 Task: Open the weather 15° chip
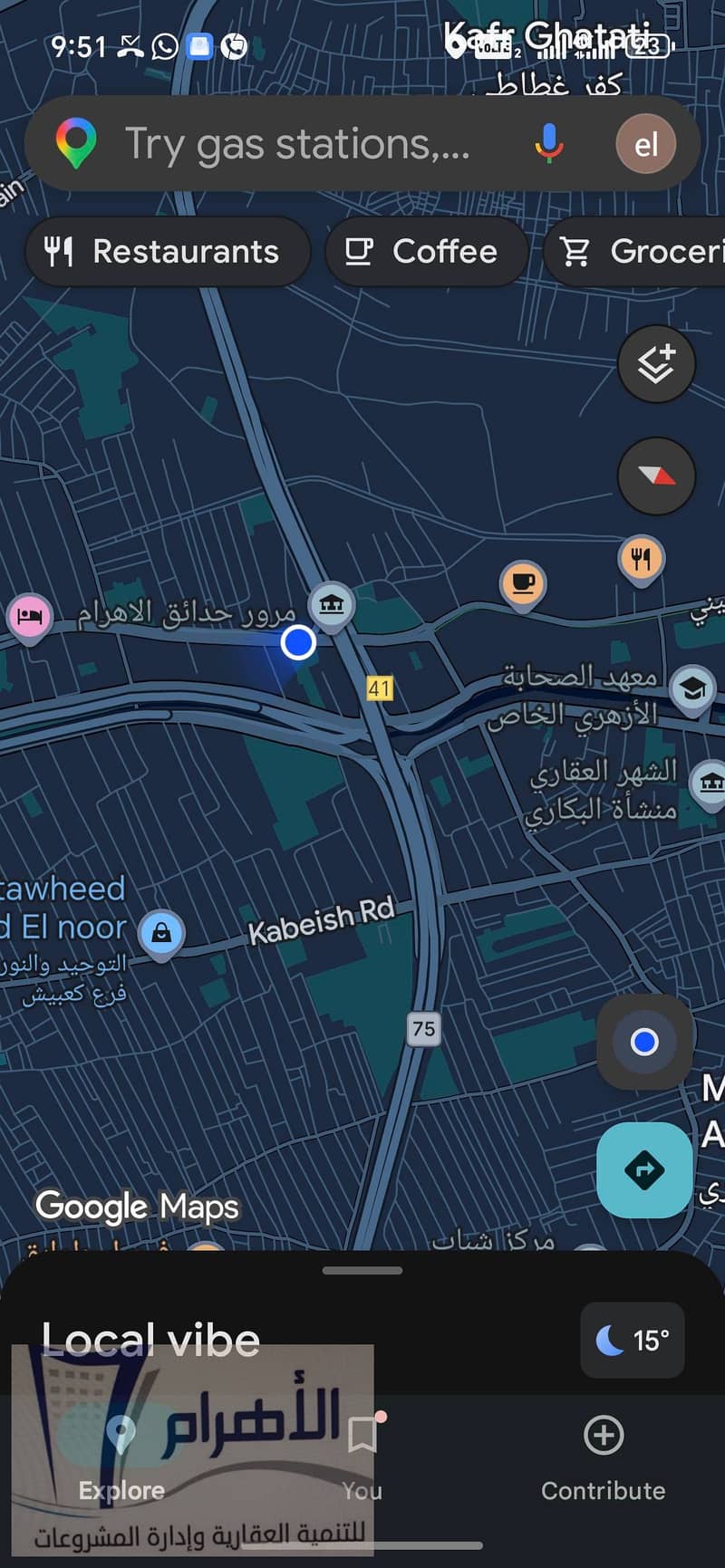tap(633, 1340)
